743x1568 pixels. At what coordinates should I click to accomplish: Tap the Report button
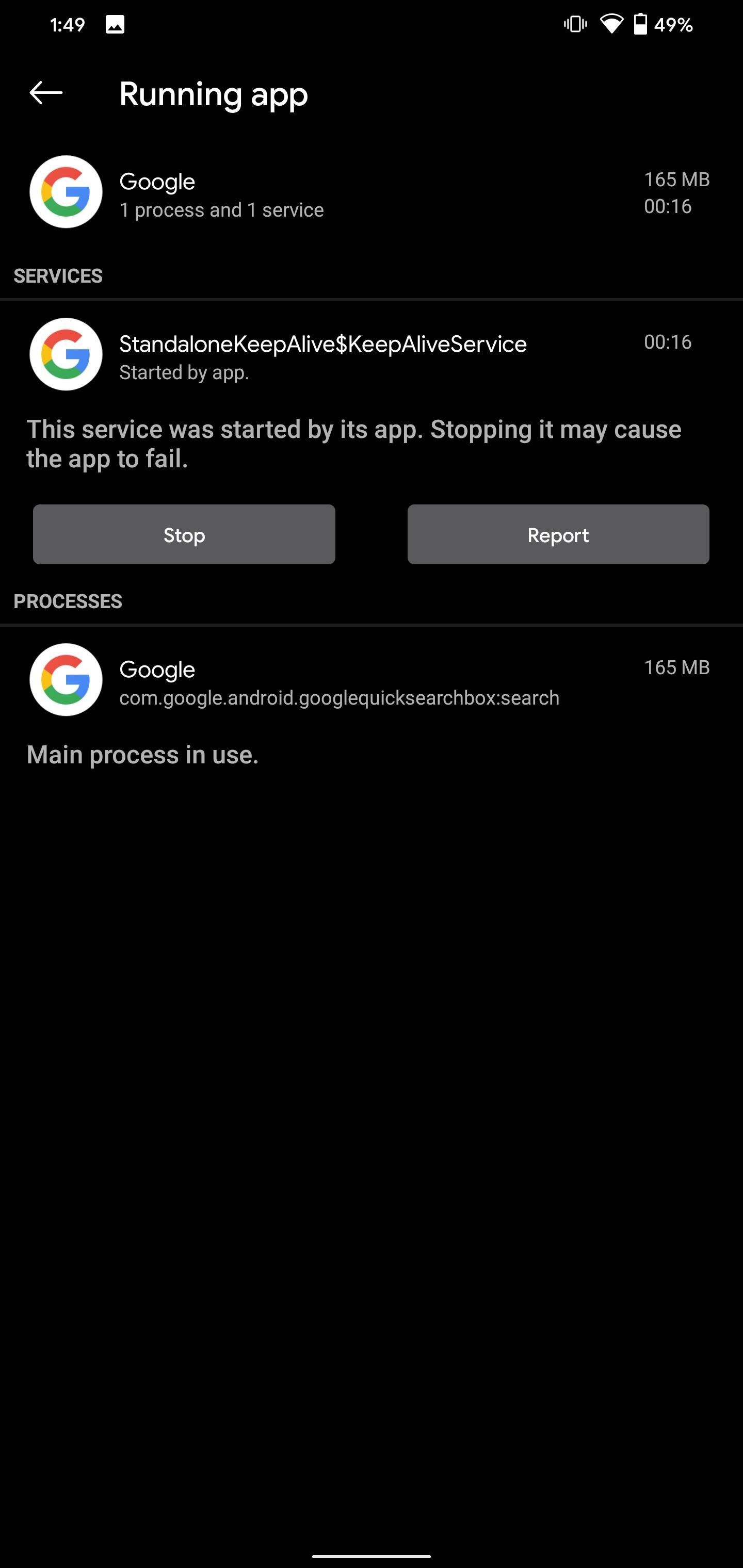[558, 534]
